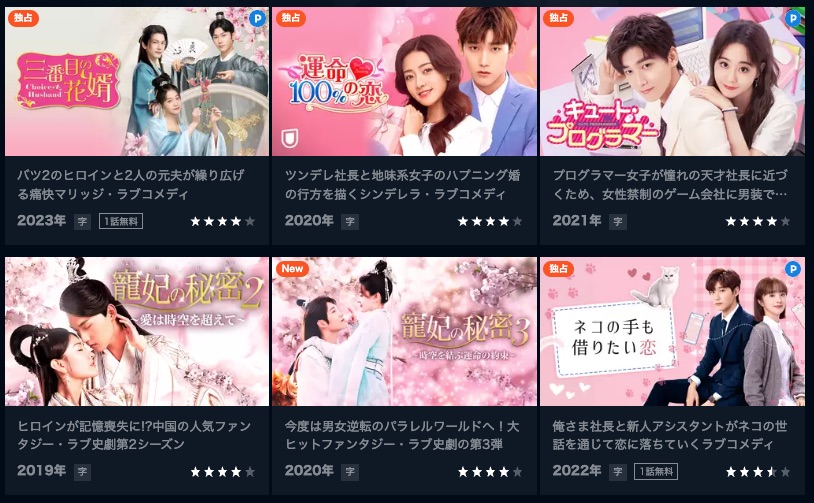Select the キュート・プログラマー drama card
Screen dimensions: 814x503
(671, 82)
